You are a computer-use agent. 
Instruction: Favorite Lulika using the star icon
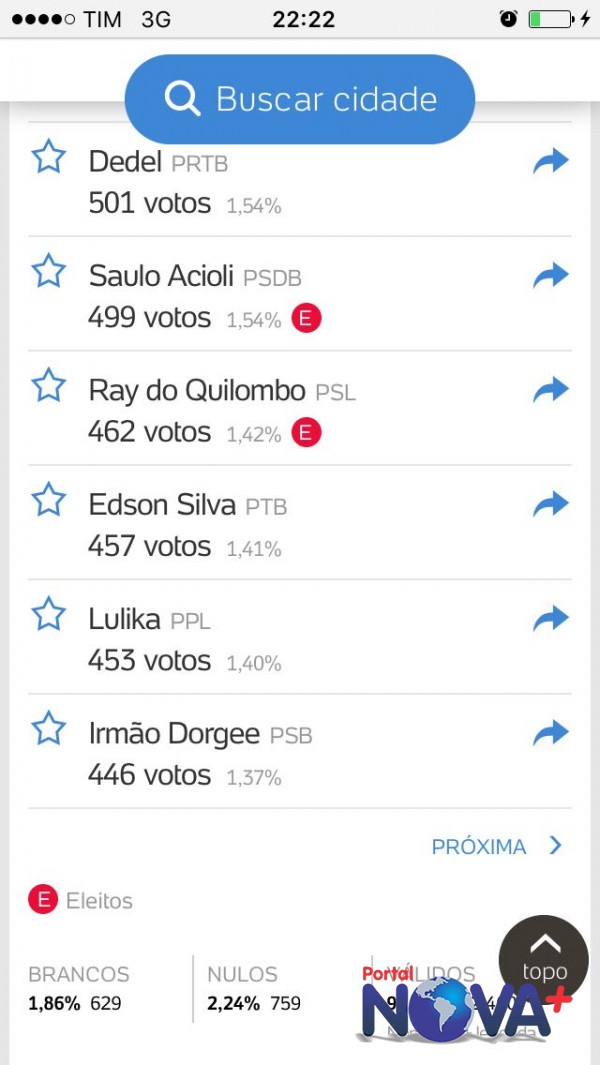[49, 614]
